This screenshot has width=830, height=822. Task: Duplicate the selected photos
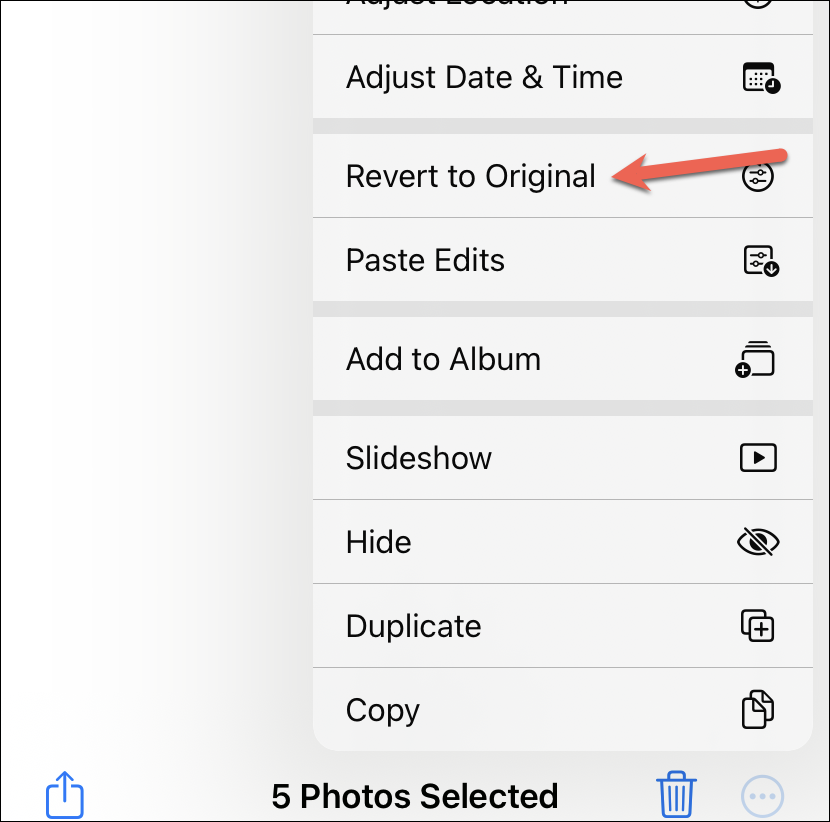click(413, 626)
